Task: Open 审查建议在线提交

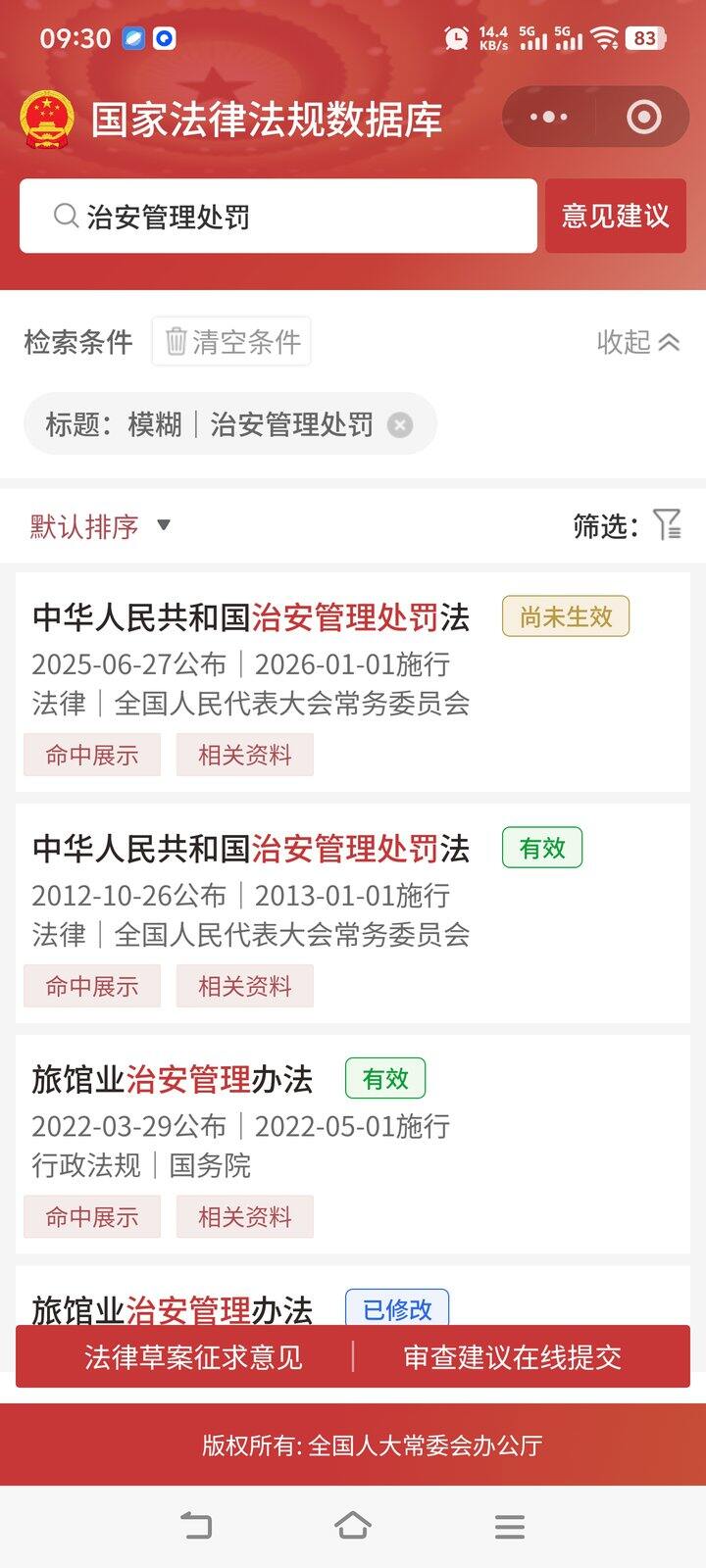Action: tap(512, 1357)
